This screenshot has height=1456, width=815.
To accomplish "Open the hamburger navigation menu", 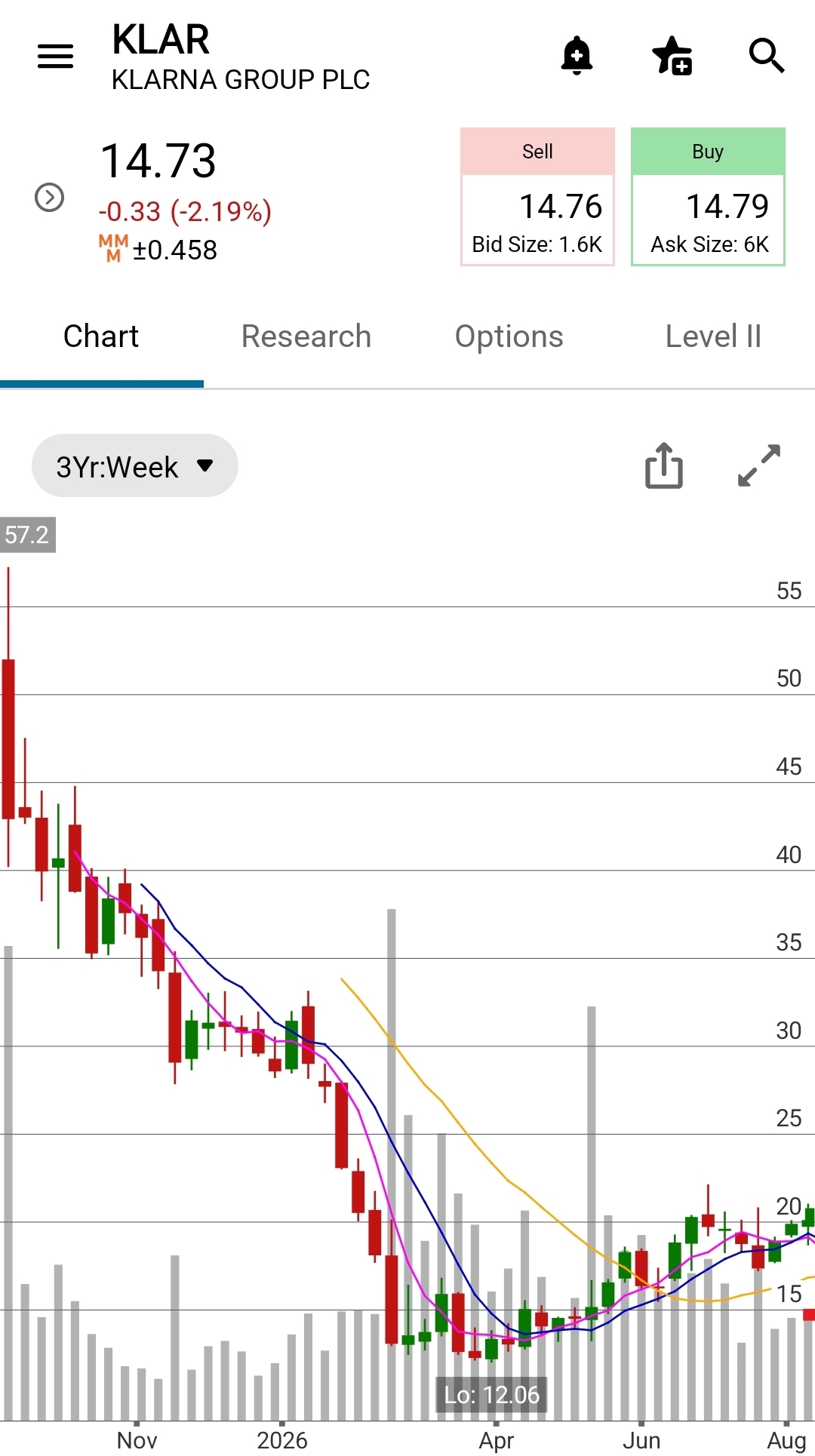I will 55,56.
